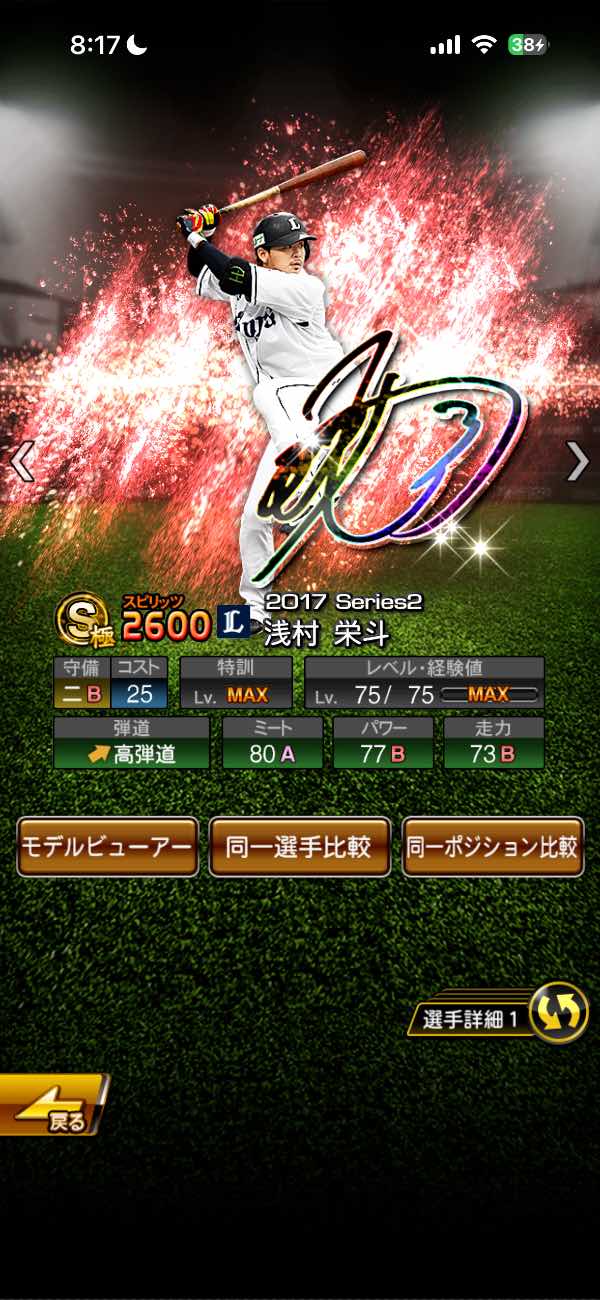600x1300 pixels.
Task: Switch the 選手詳細 1 details page
Action: click(557, 1013)
